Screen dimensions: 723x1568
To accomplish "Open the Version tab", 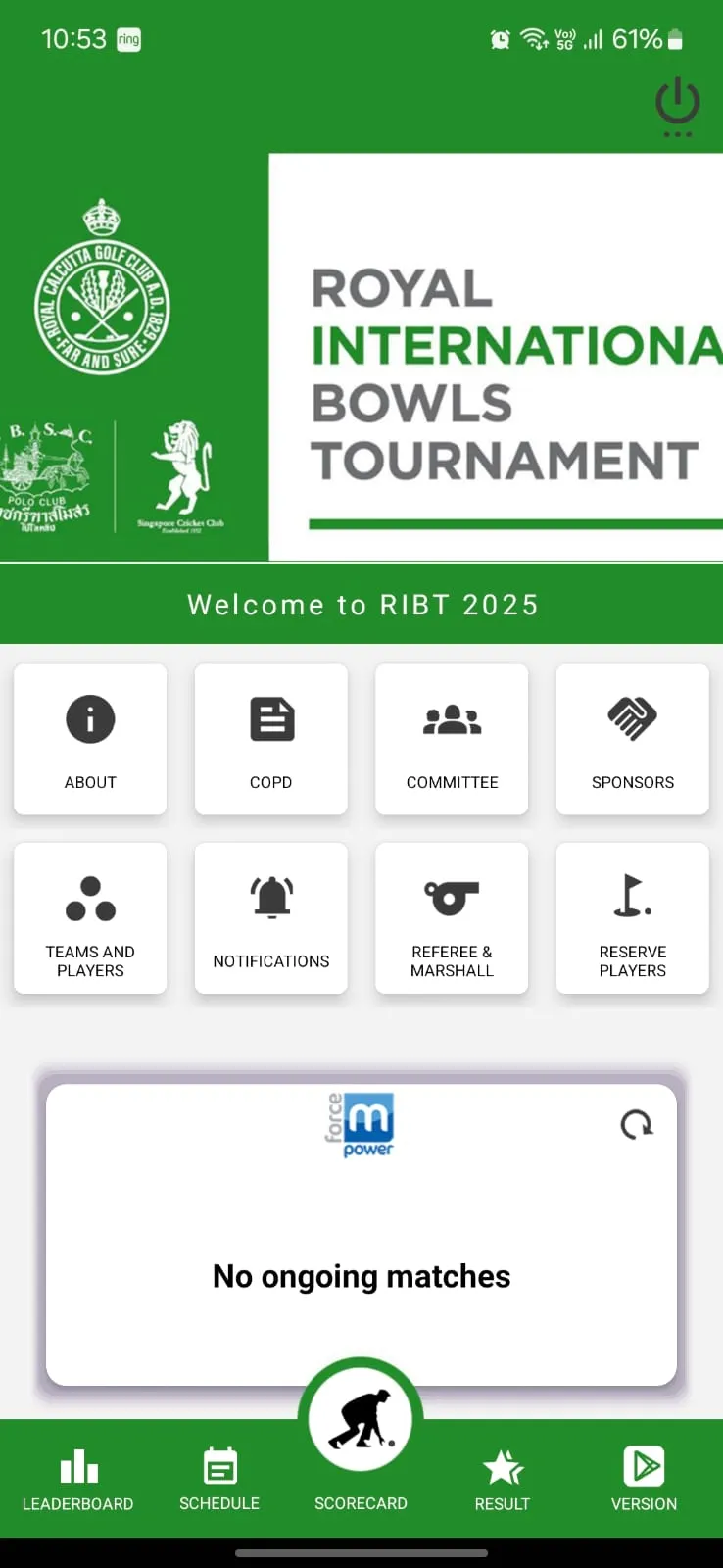I will [x=643, y=1477].
